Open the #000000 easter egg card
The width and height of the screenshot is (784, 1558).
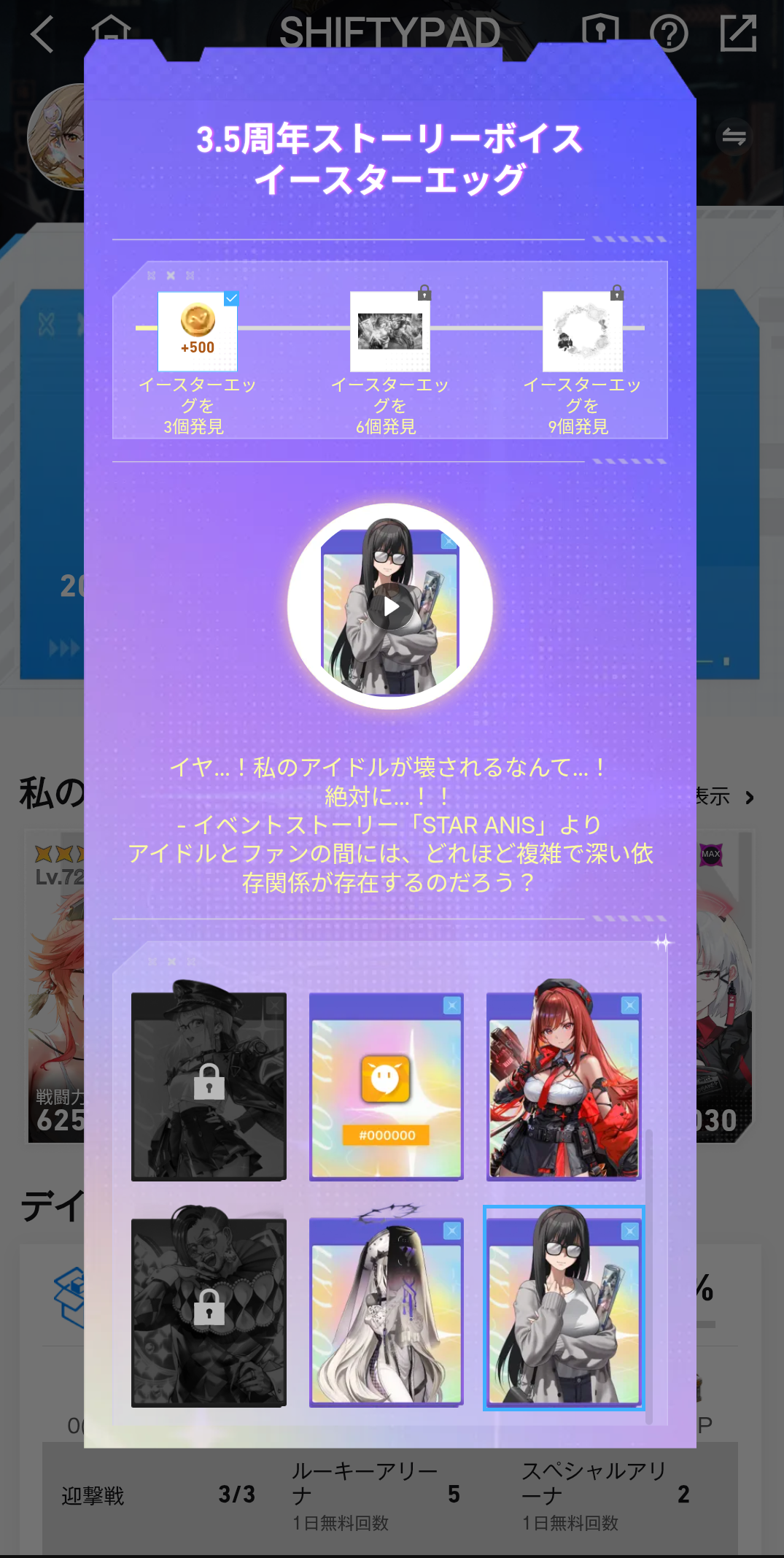pos(387,1087)
